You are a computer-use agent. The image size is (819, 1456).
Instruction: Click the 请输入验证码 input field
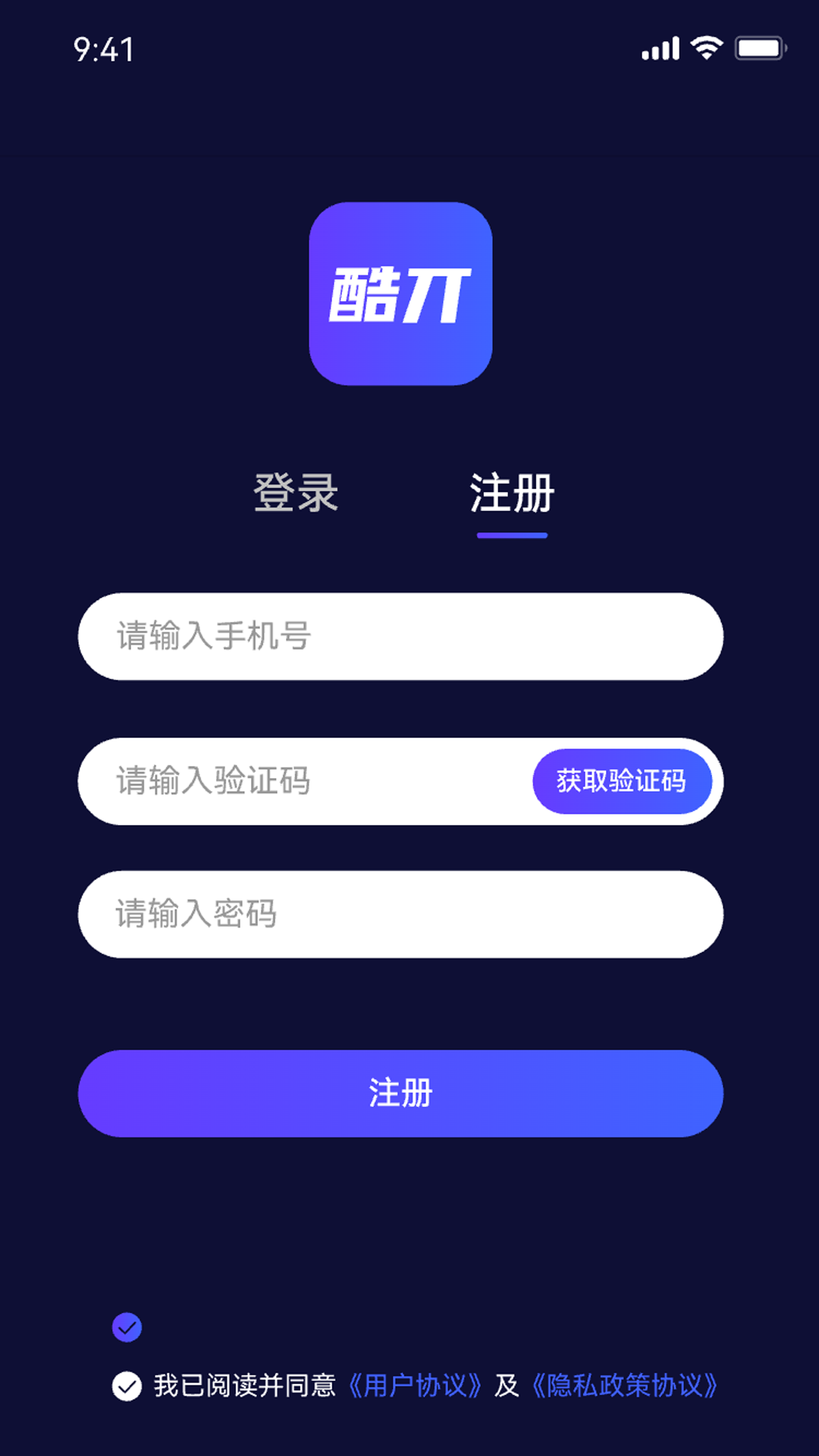click(303, 781)
